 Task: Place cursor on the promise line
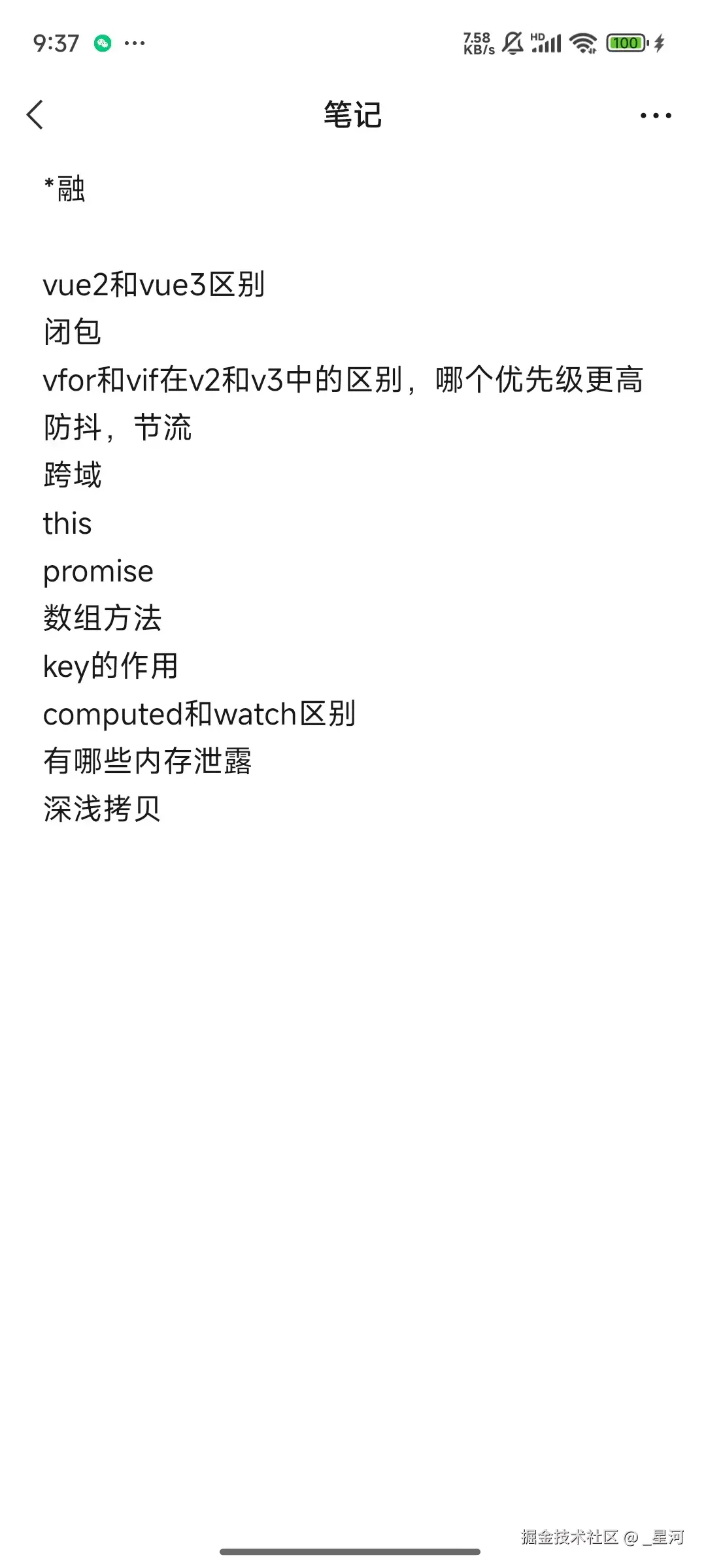pos(97,571)
